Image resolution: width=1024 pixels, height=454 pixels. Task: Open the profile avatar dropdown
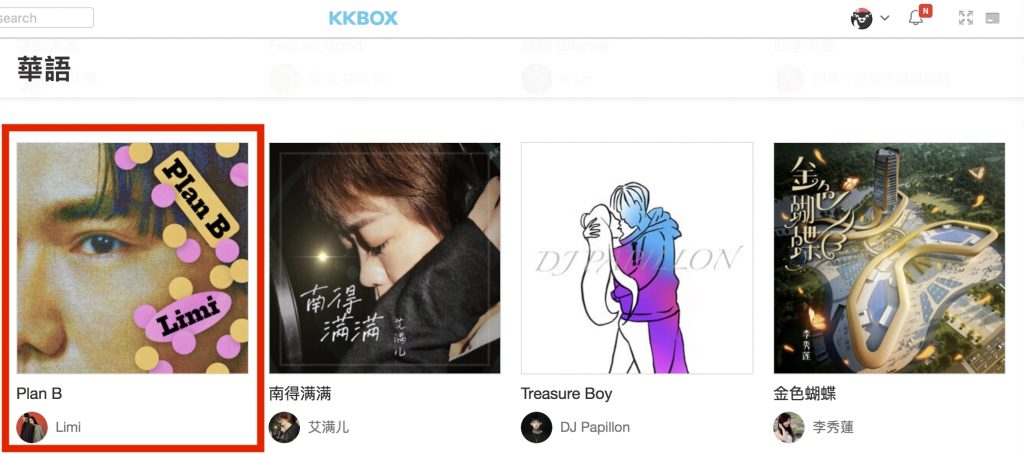[868, 18]
